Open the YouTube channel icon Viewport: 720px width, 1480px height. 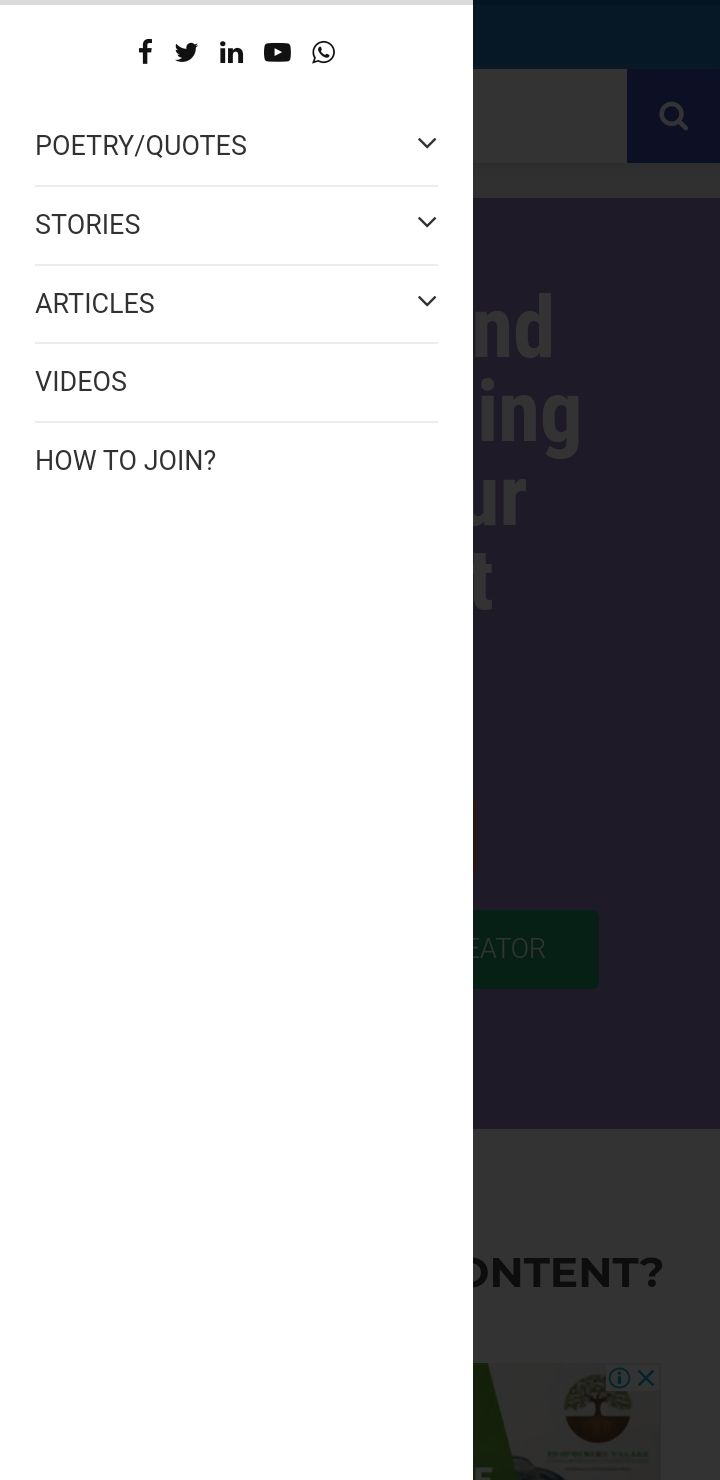pos(277,53)
